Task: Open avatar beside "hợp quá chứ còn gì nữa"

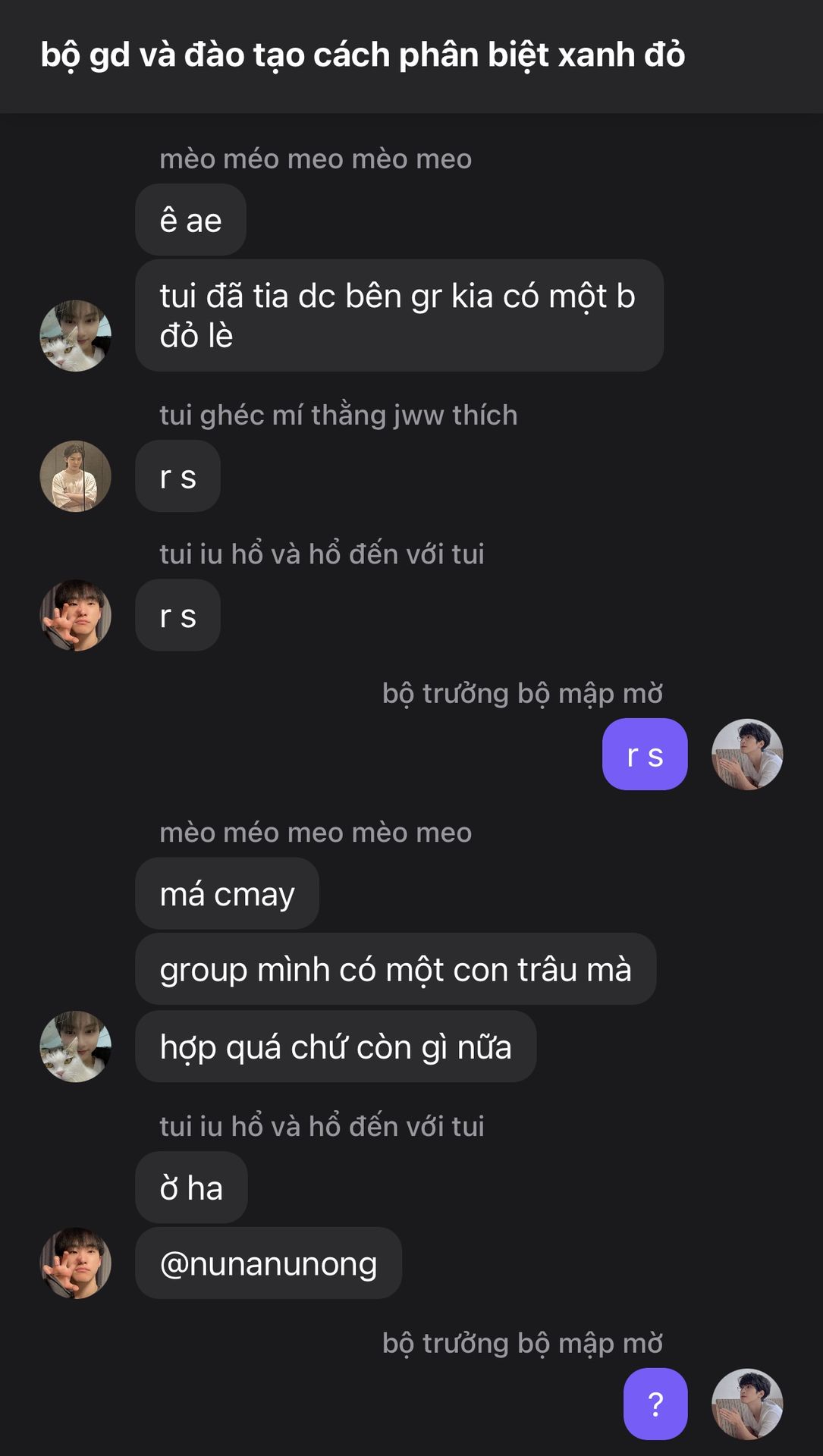Action: [75, 1046]
